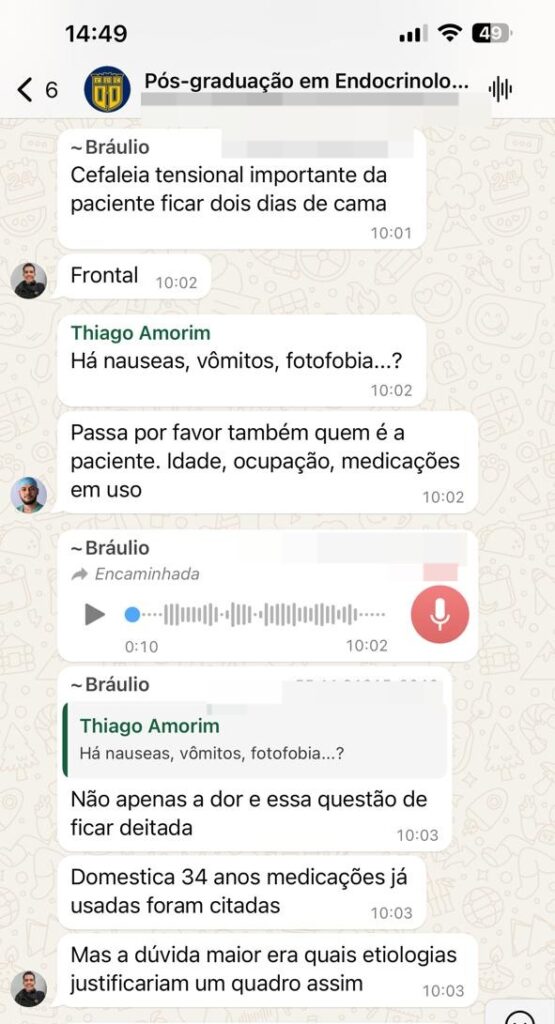Jump to the quoted Thiago Amorim message
The height and width of the screenshot is (1024, 555).
point(255,740)
